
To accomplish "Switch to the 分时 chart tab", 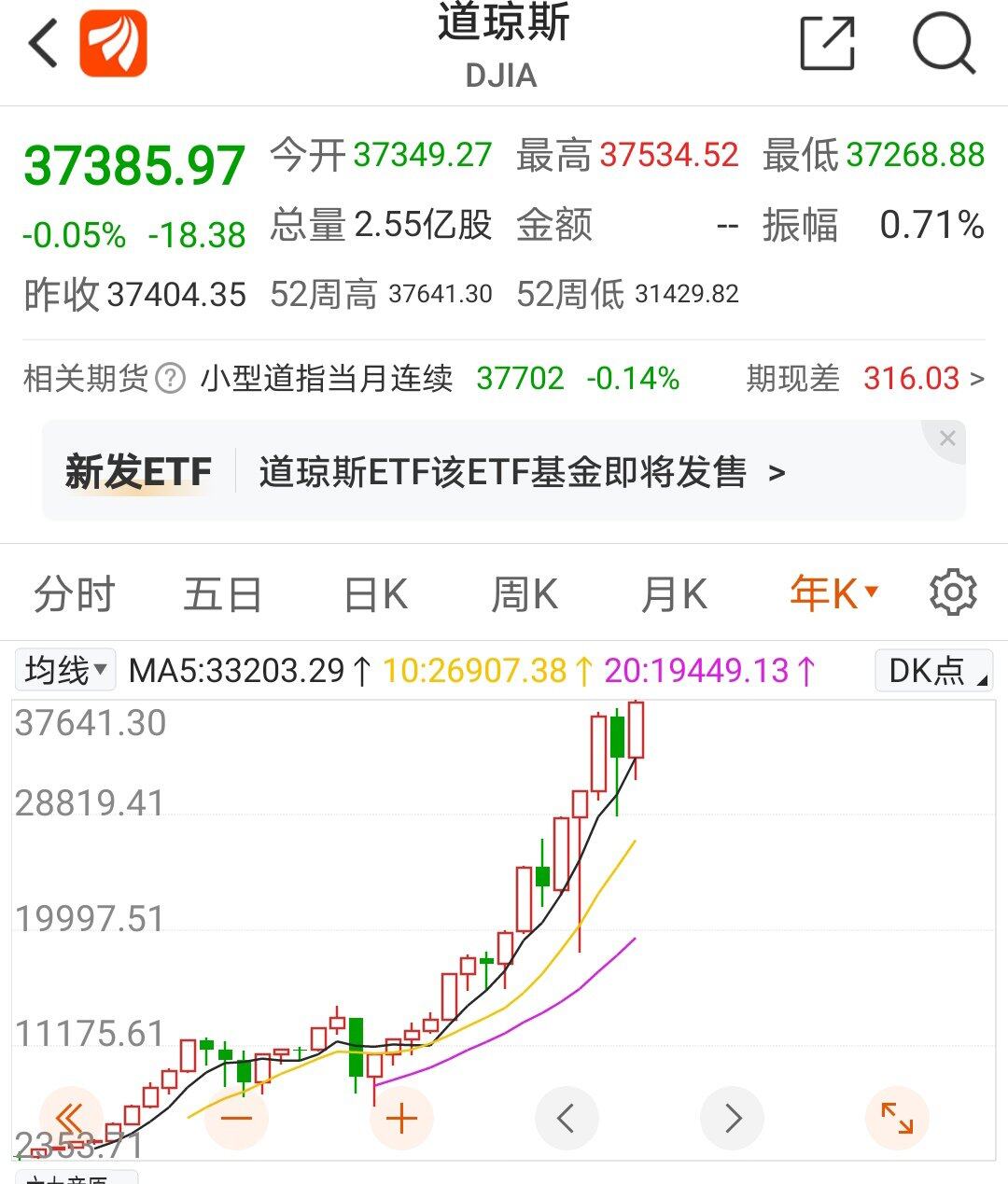I will 74,594.
